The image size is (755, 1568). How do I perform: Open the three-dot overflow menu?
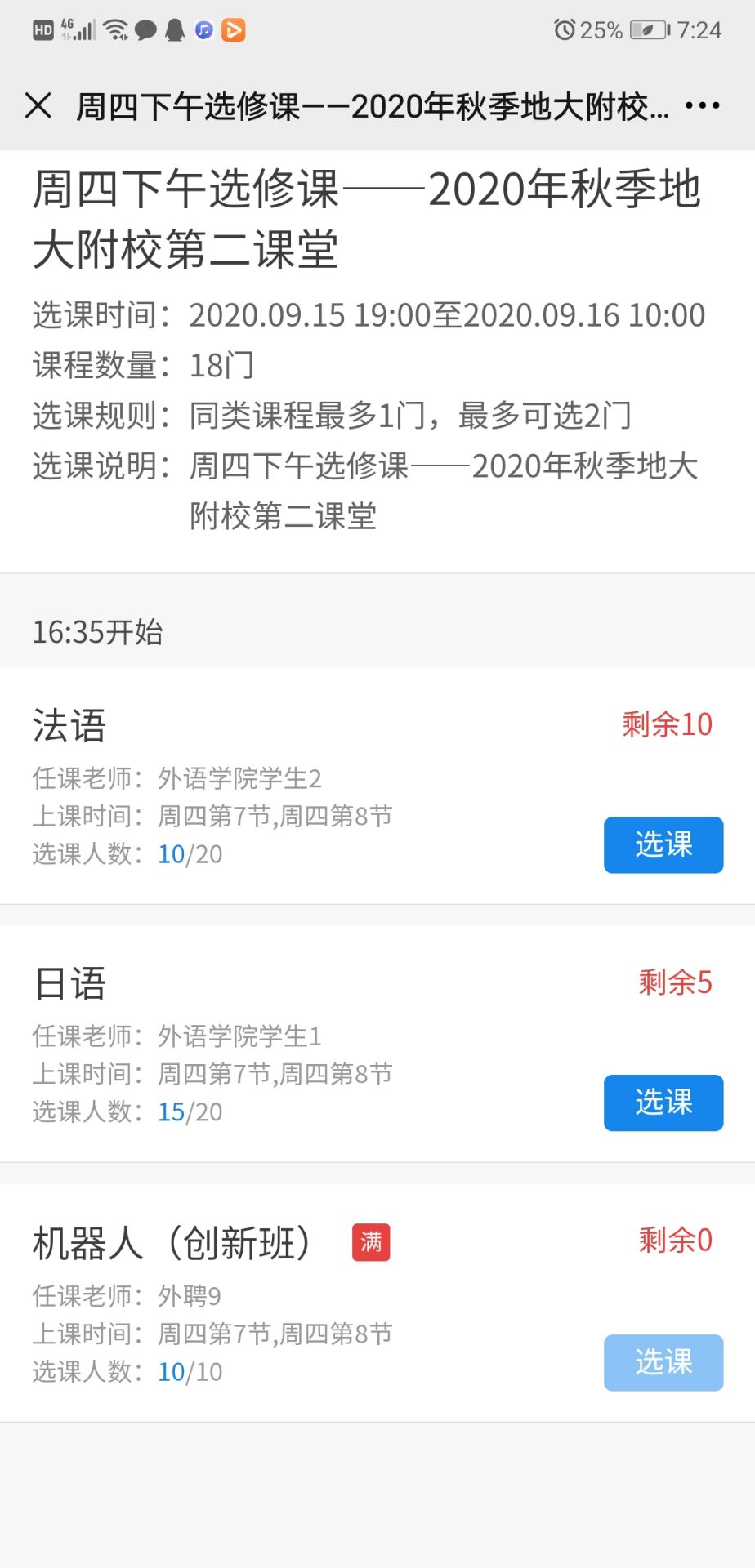702,105
